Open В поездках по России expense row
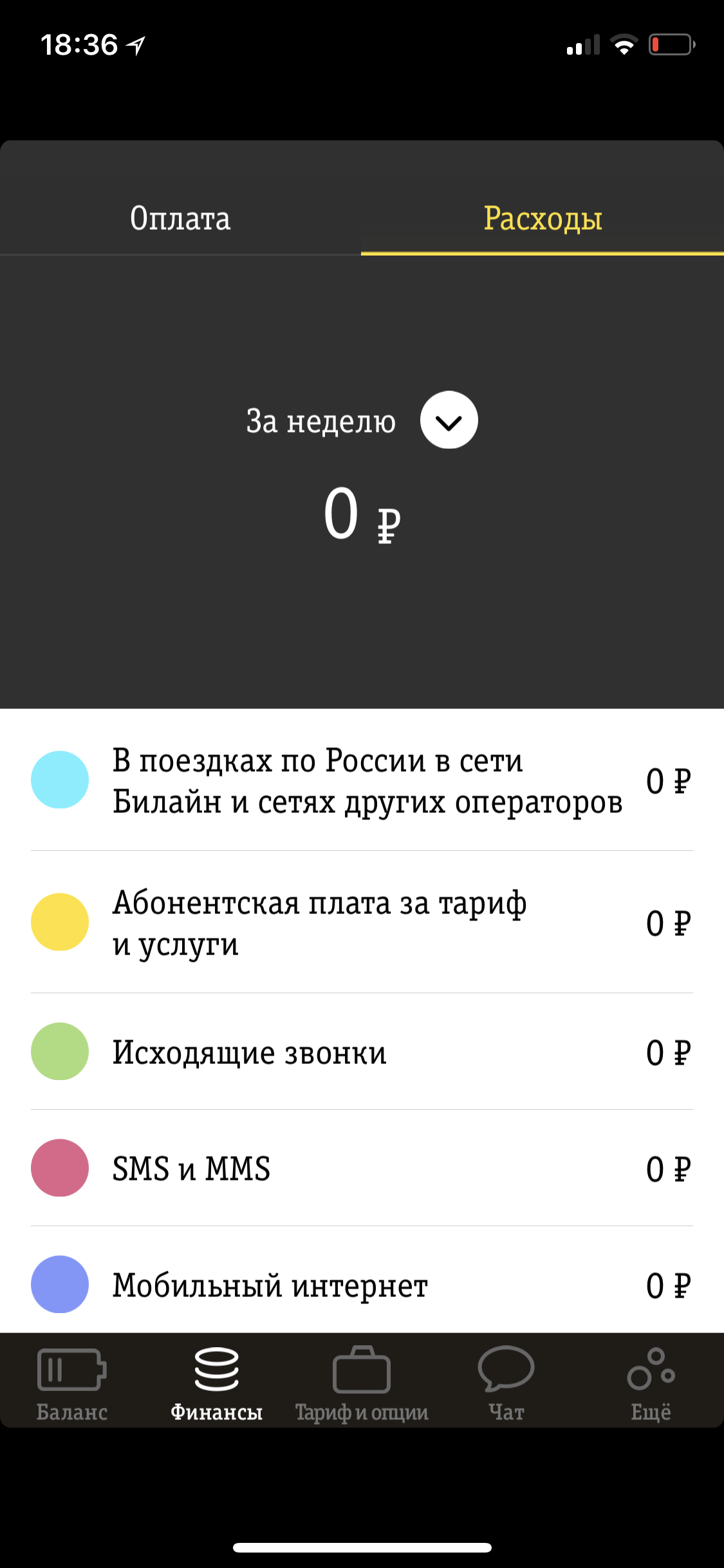Screen dimensions: 724x1568 click(x=362, y=780)
